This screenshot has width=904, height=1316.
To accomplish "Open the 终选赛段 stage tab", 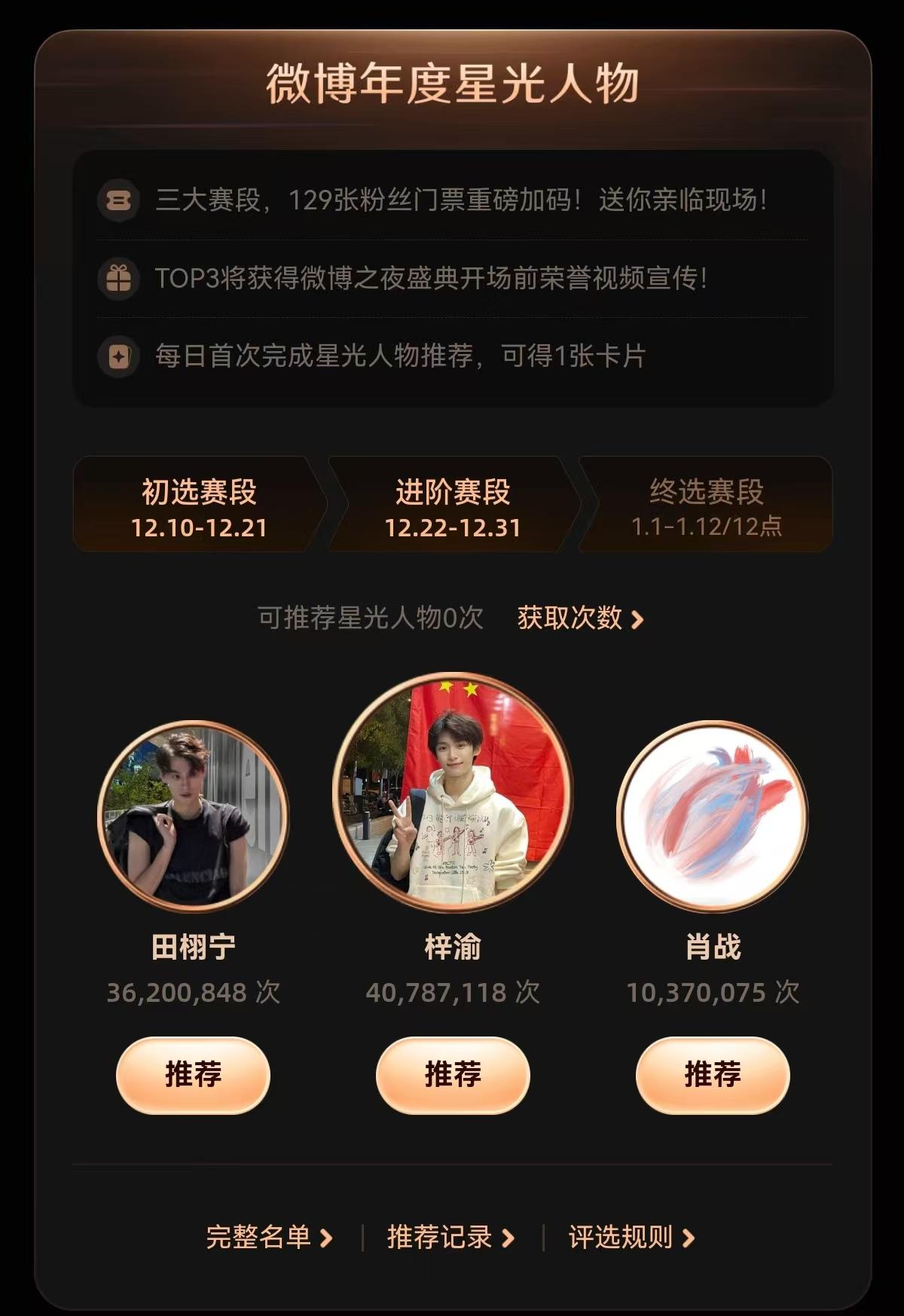I will point(706,504).
